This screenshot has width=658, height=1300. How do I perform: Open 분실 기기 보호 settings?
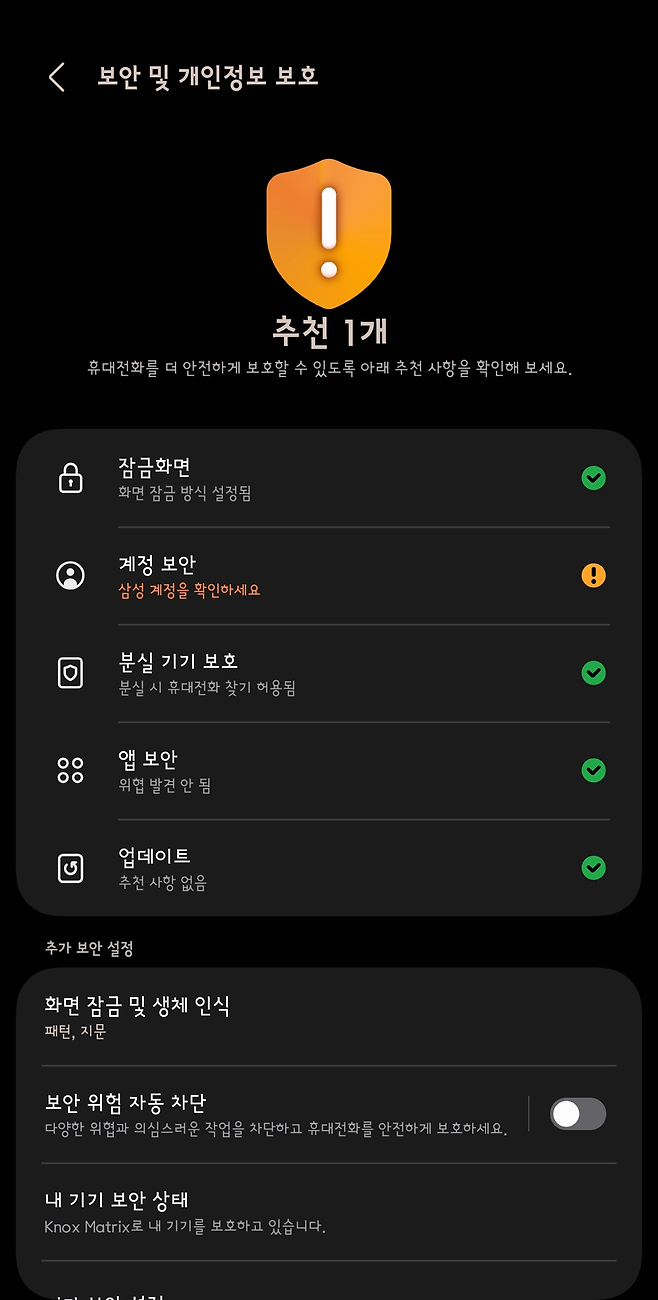pyautogui.click(x=330, y=673)
